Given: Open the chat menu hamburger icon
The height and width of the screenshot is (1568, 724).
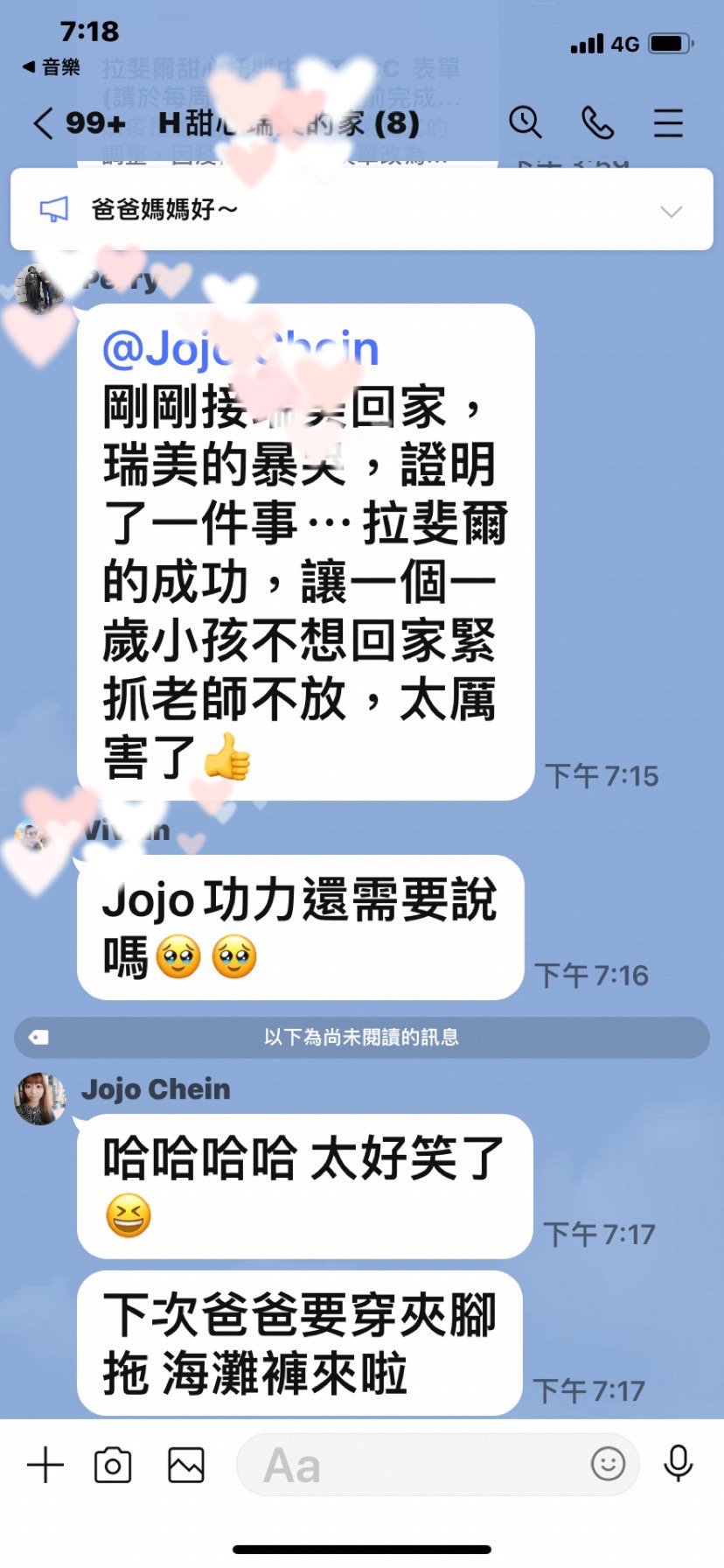Looking at the screenshot, I should coord(668,122).
